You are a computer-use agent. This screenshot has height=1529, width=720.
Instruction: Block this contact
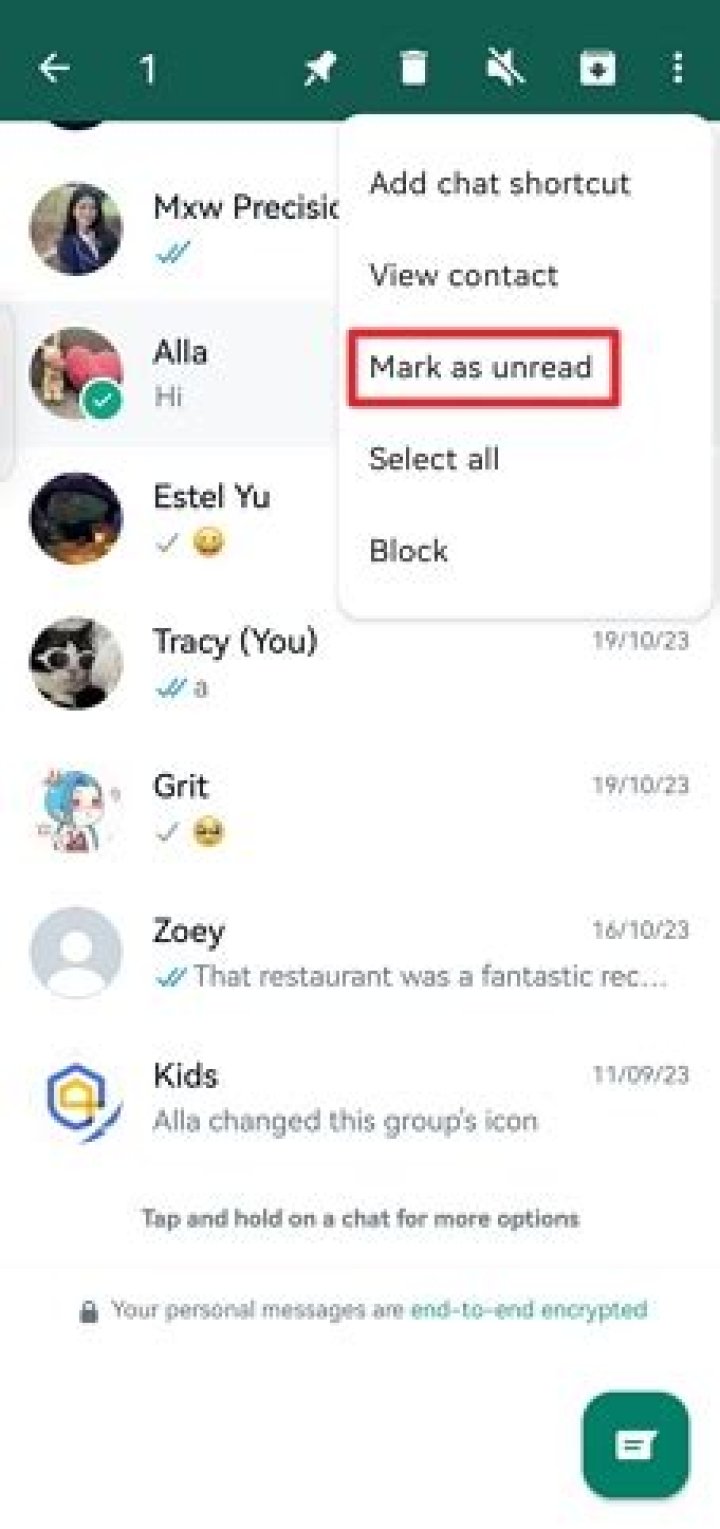tap(408, 551)
